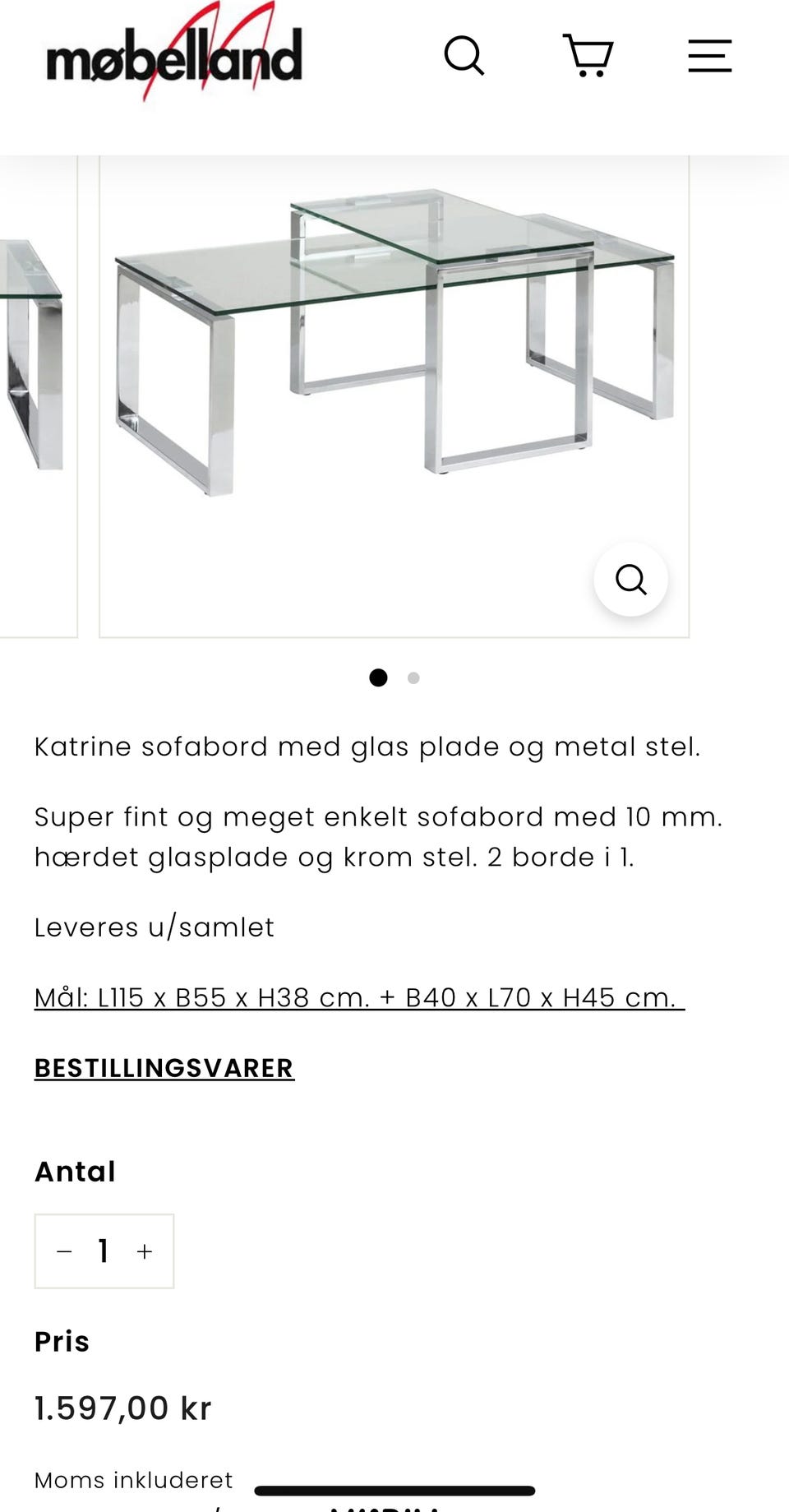Open the underlined Mål measurements link

tap(358, 996)
